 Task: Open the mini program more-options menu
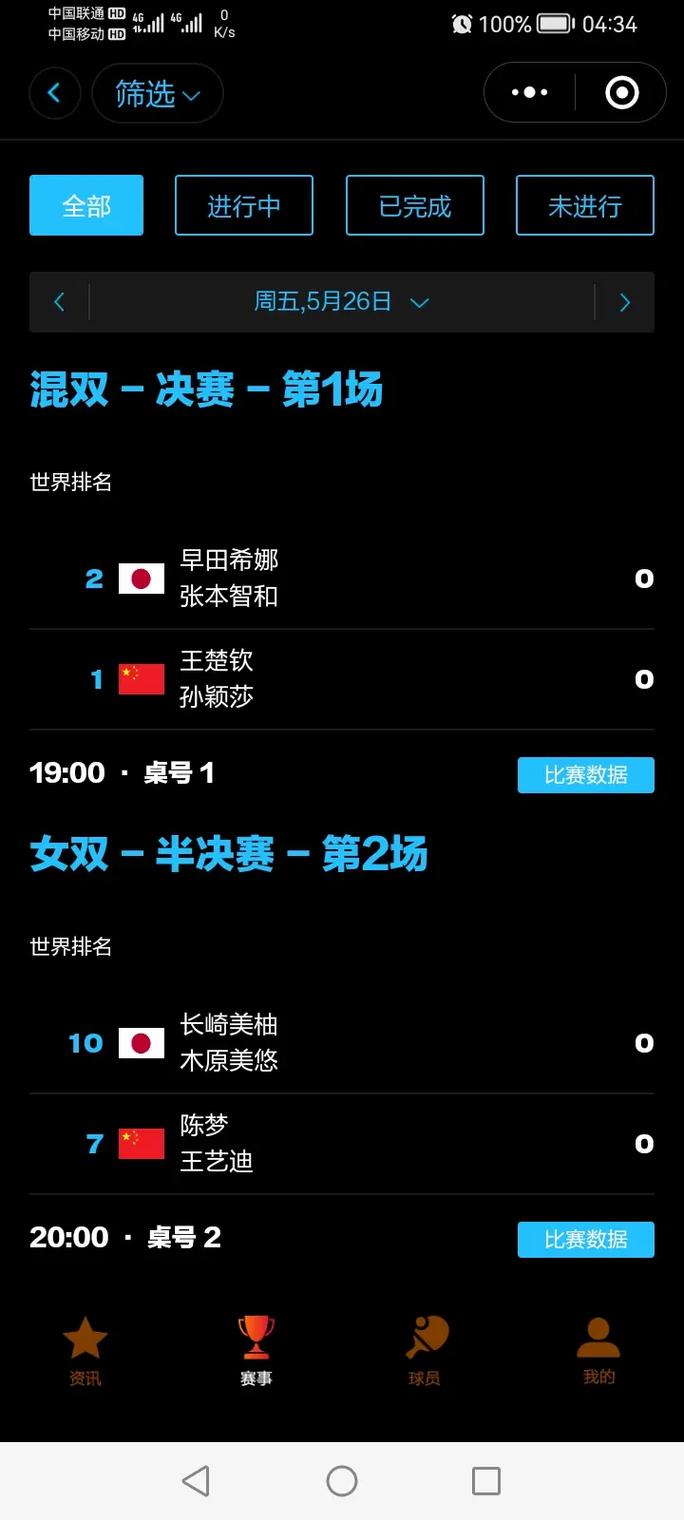point(529,93)
